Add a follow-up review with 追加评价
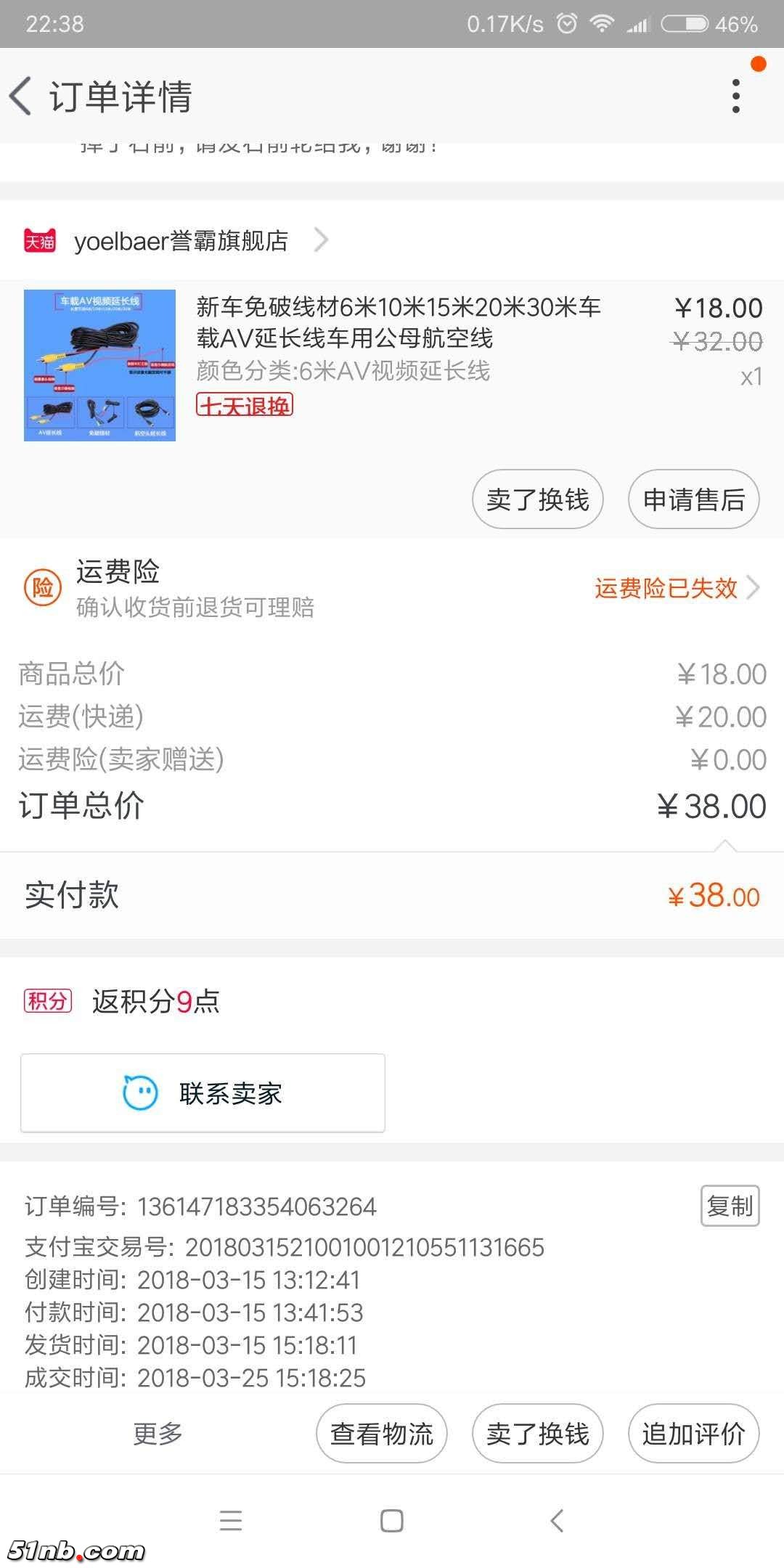Viewport: 784px width, 1568px height. 693,1434
